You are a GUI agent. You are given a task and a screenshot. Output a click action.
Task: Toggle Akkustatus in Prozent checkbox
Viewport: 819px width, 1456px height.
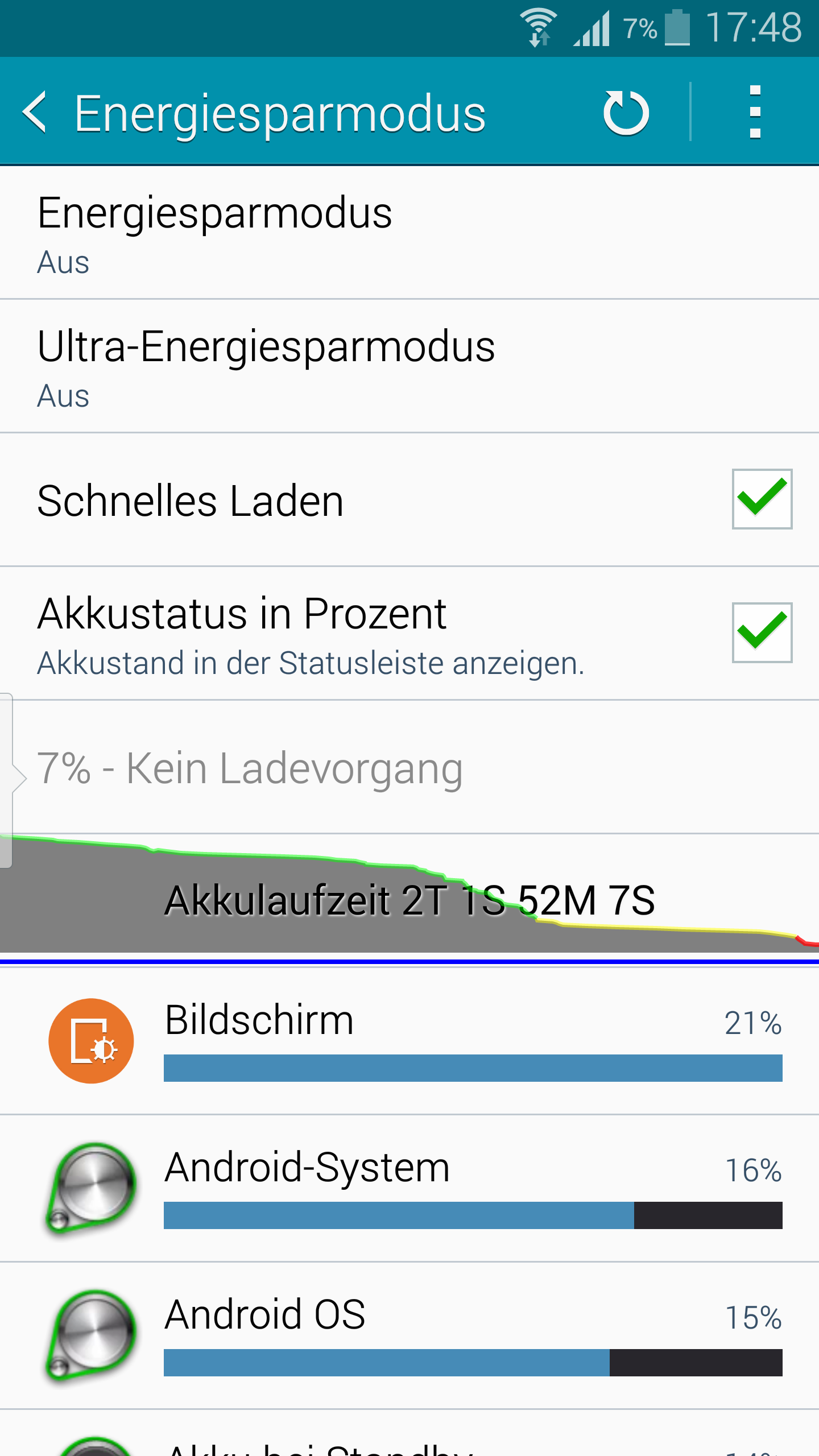click(x=762, y=632)
